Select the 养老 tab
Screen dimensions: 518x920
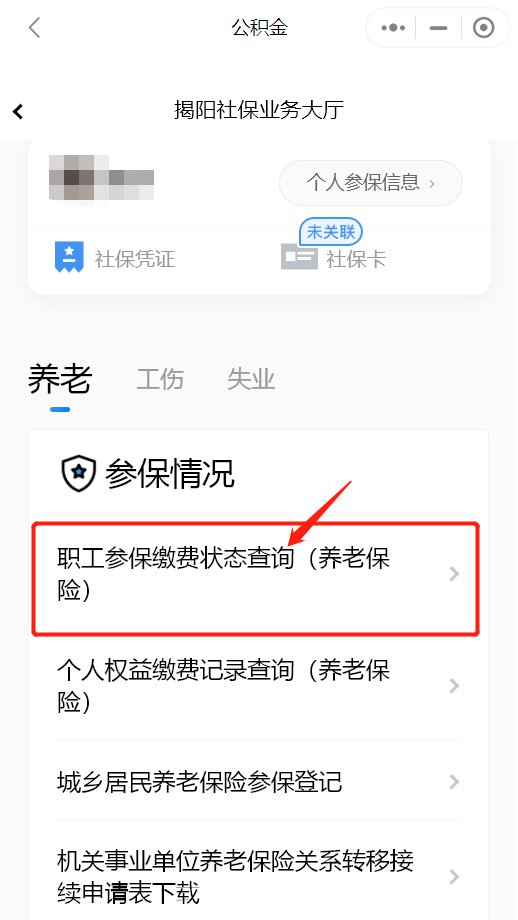(59, 380)
